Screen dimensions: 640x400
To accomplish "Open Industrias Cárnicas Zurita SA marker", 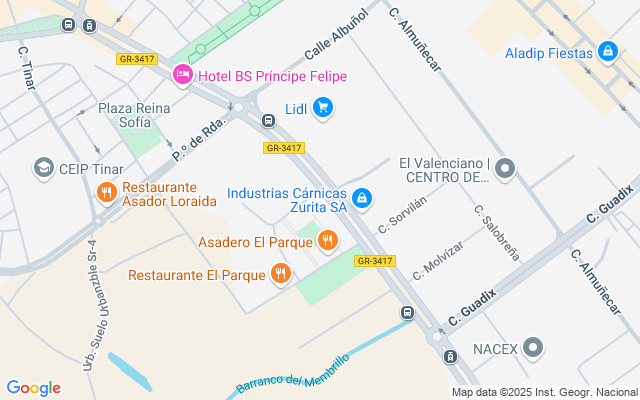I will (x=362, y=200).
